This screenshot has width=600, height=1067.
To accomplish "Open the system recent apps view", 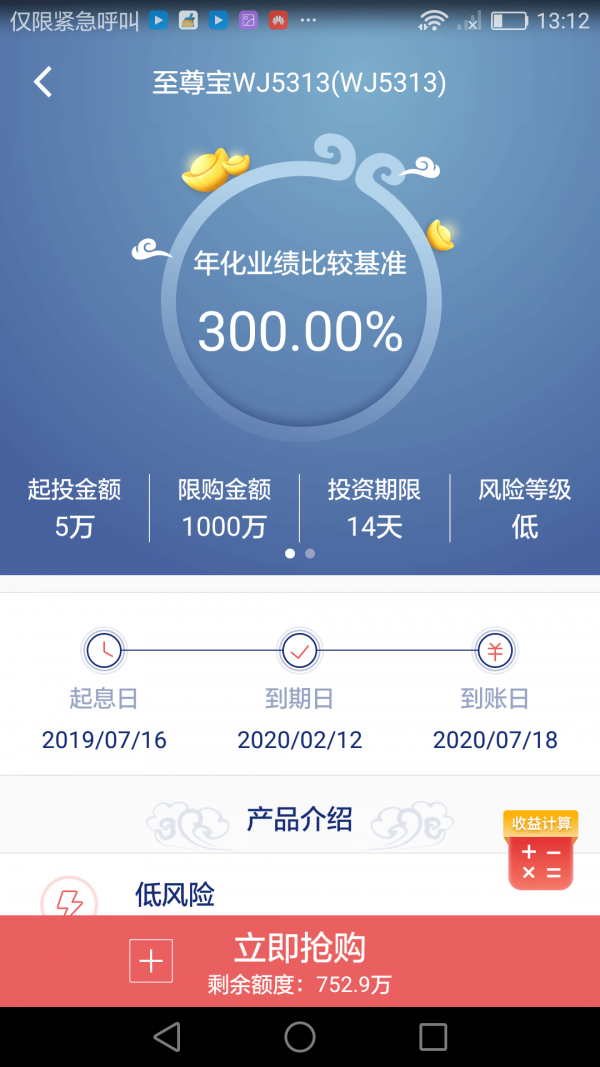I will point(433,1037).
